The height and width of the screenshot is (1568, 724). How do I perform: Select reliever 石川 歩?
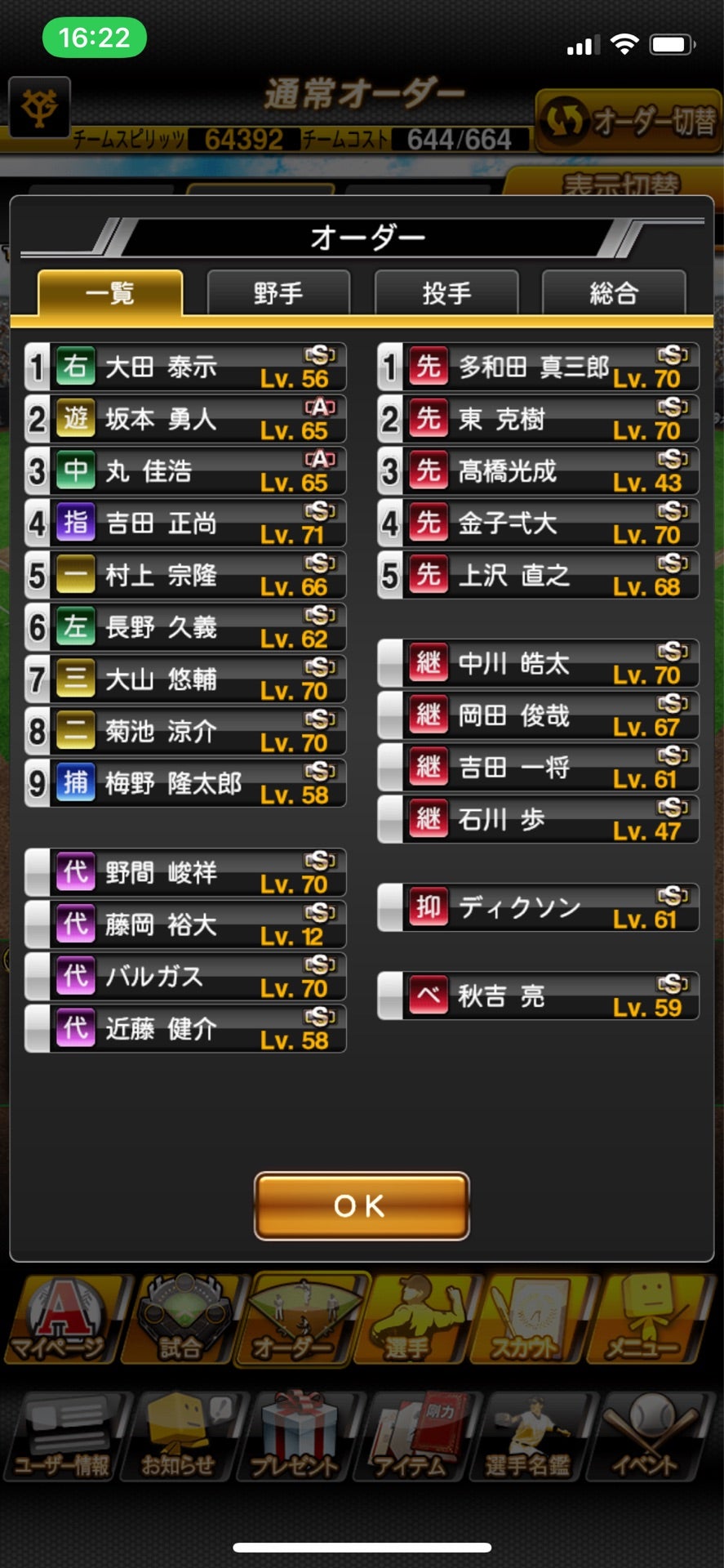539,819
